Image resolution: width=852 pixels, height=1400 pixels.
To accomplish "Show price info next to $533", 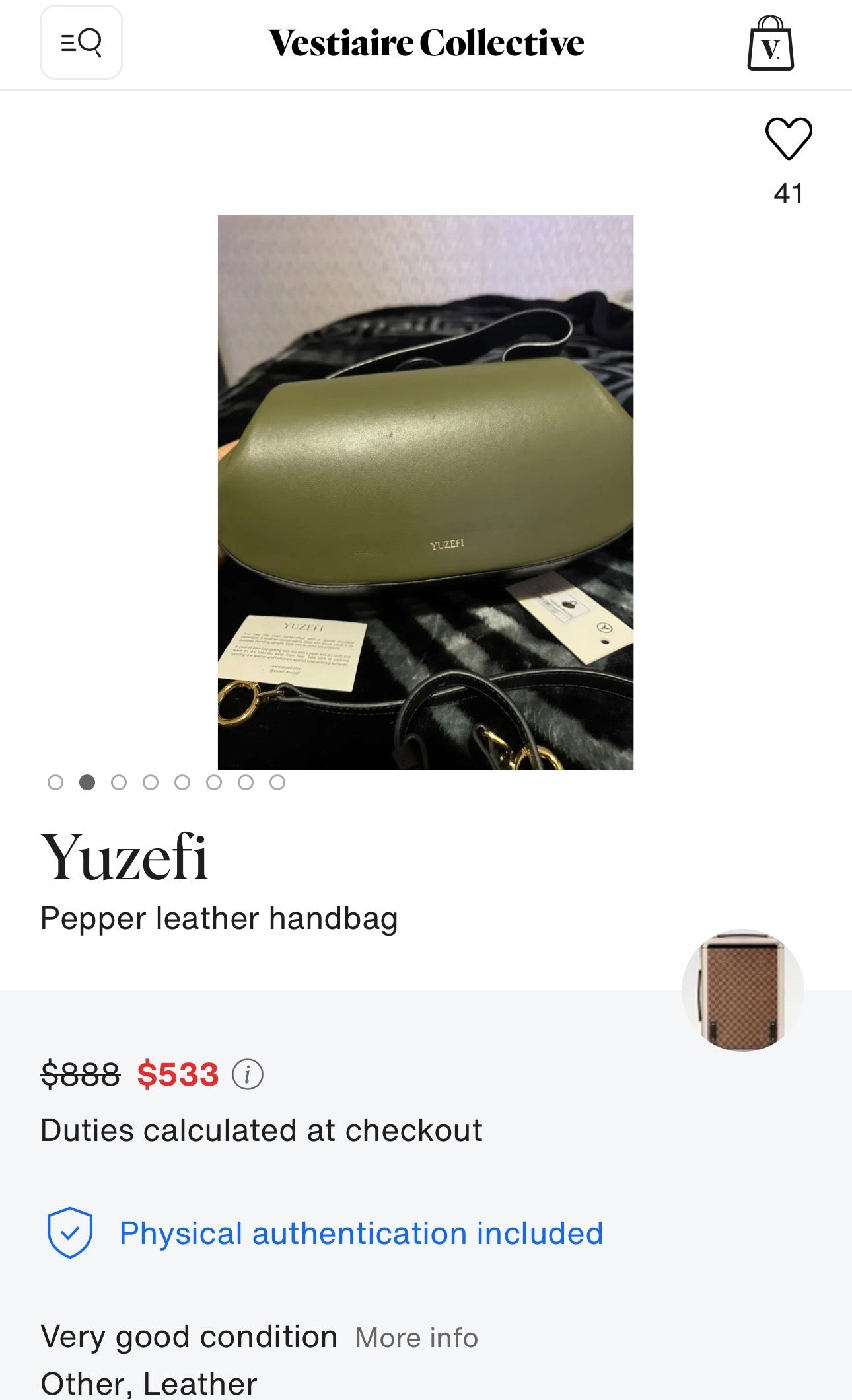I will coord(248,1074).
